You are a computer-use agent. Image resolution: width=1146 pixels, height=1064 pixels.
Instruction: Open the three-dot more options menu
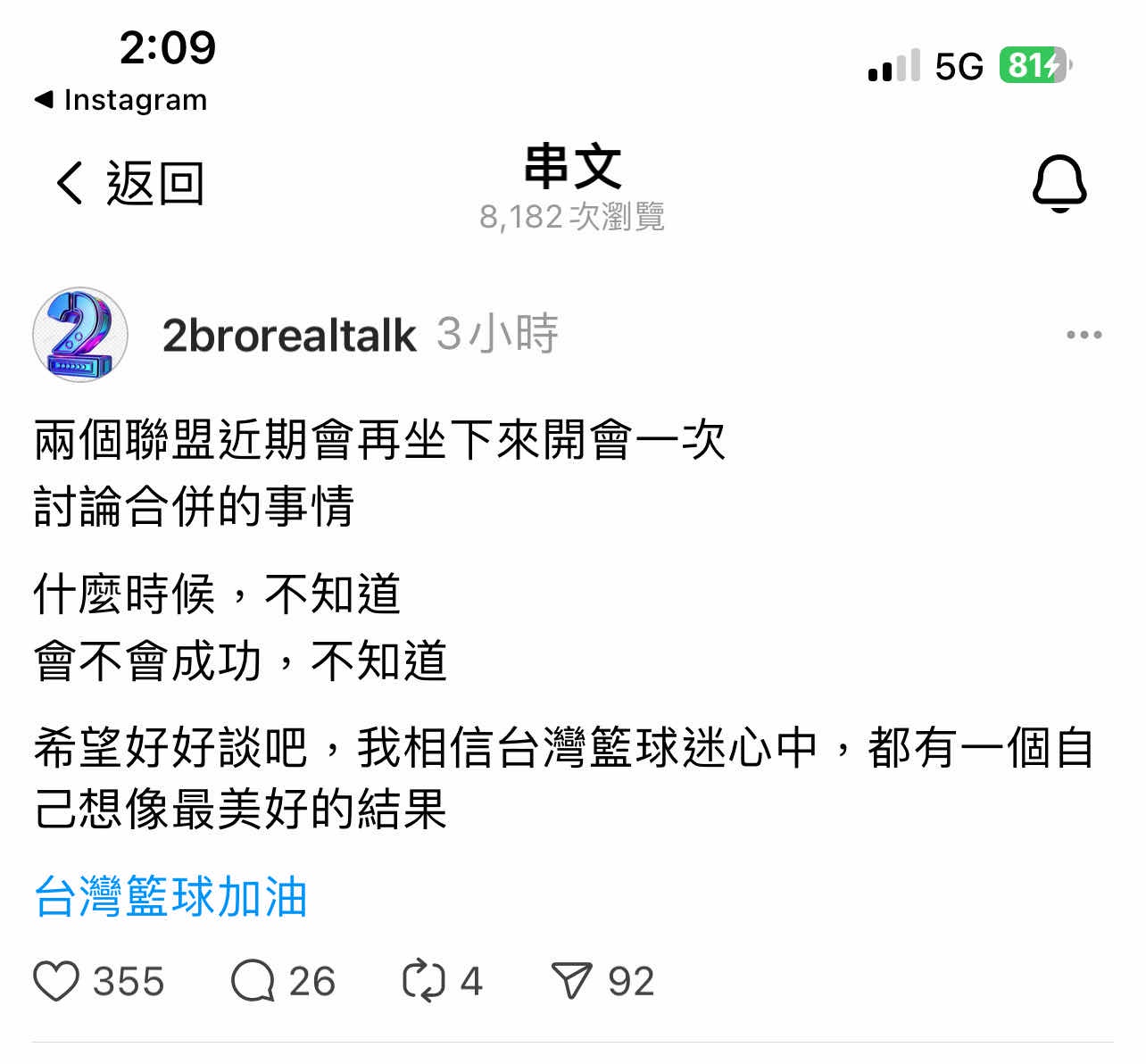1084,336
